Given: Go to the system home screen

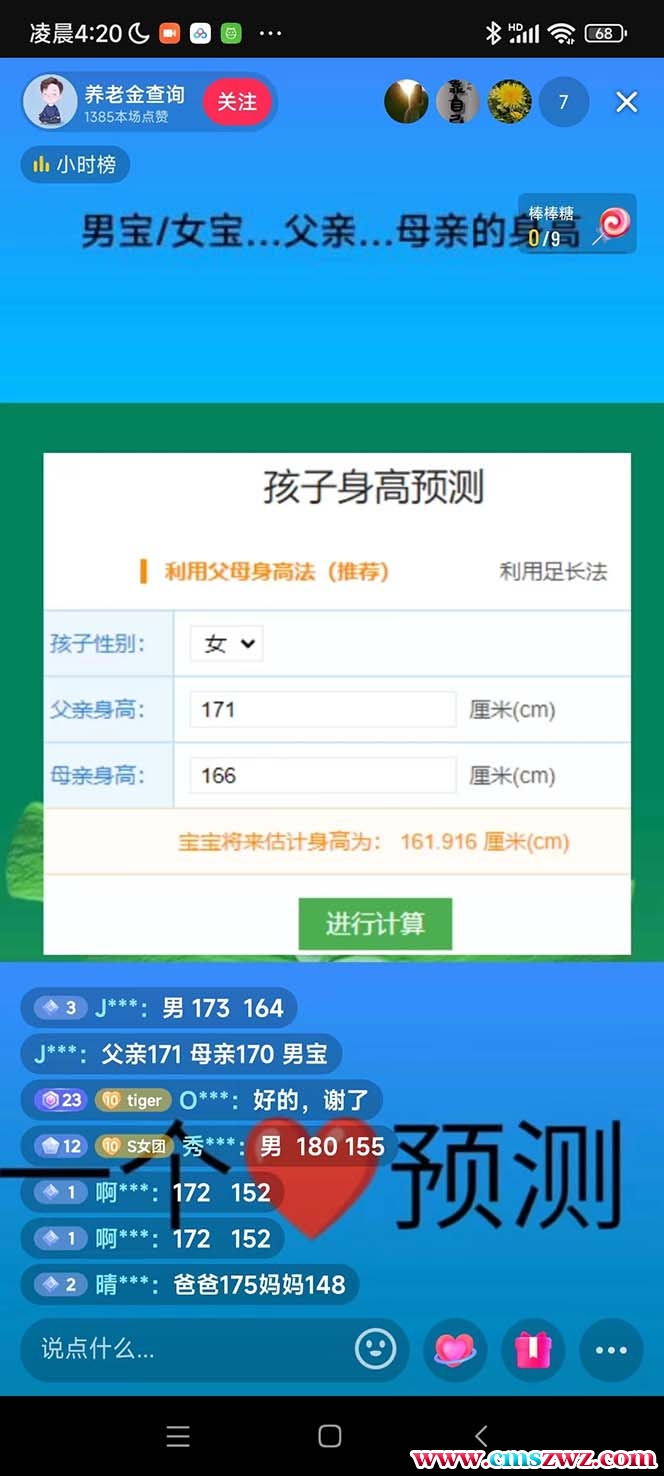Looking at the screenshot, I should tap(330, 1436).
